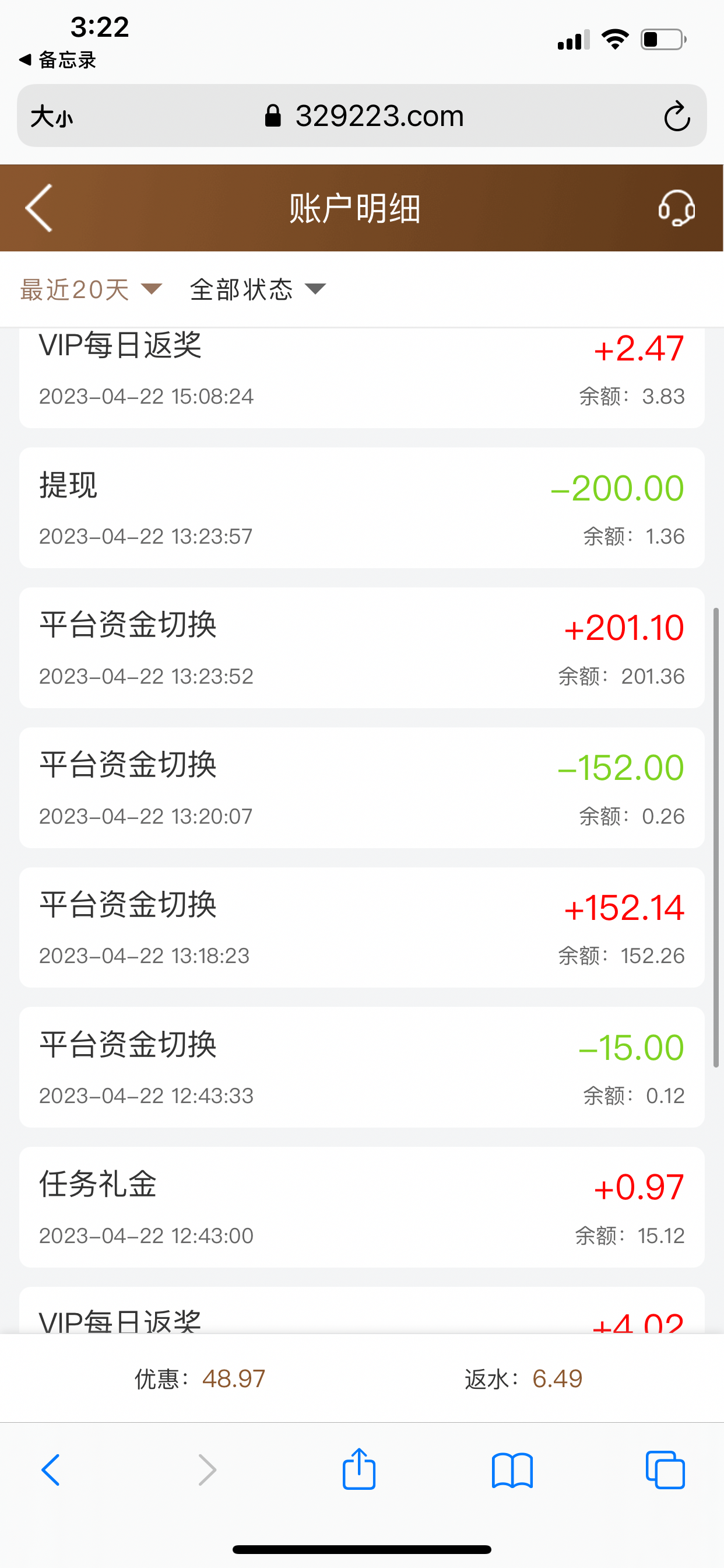Expand the 全部状态 status filter
Image resolution: width=724 pixels, height=1568 pixels.
[257, 290]
